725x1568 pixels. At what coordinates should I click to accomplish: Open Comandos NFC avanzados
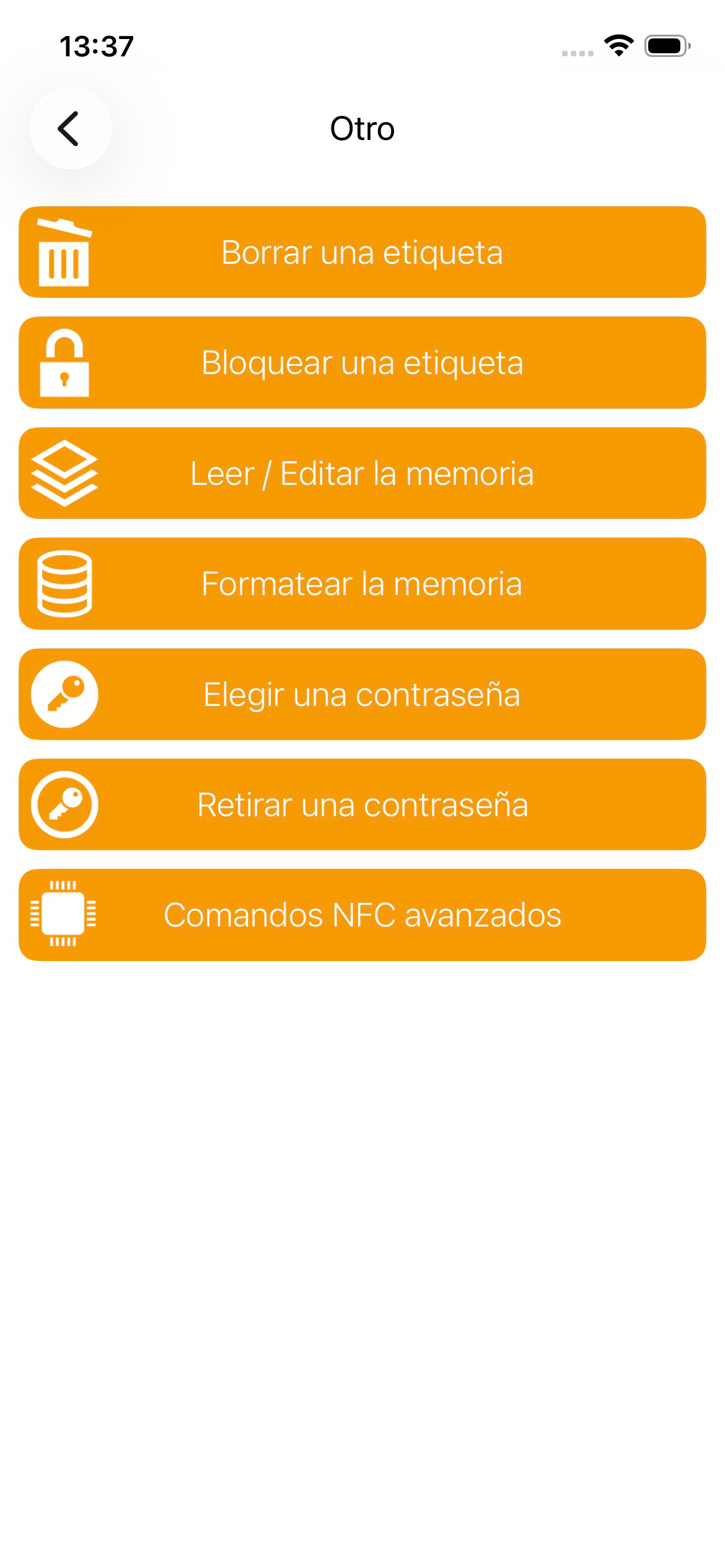click(362, 915)
